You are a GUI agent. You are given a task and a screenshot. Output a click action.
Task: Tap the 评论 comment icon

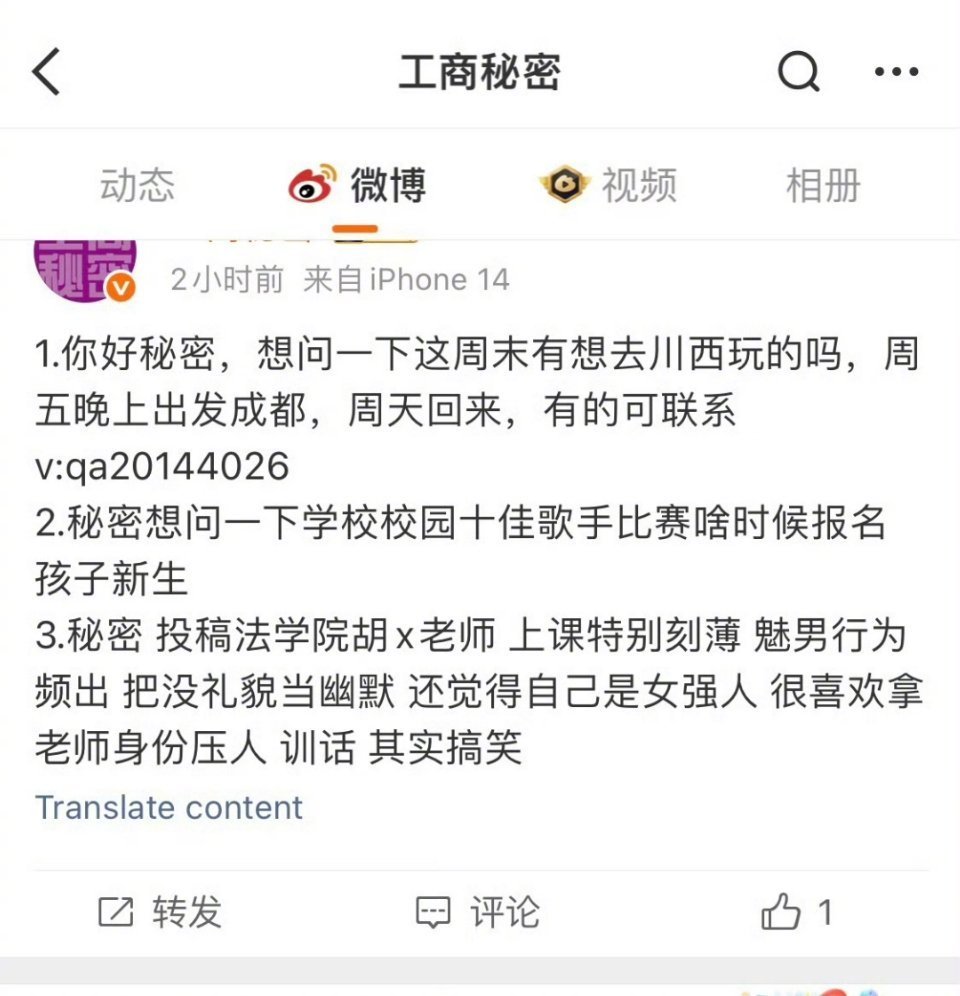click(x=433, y=911)
